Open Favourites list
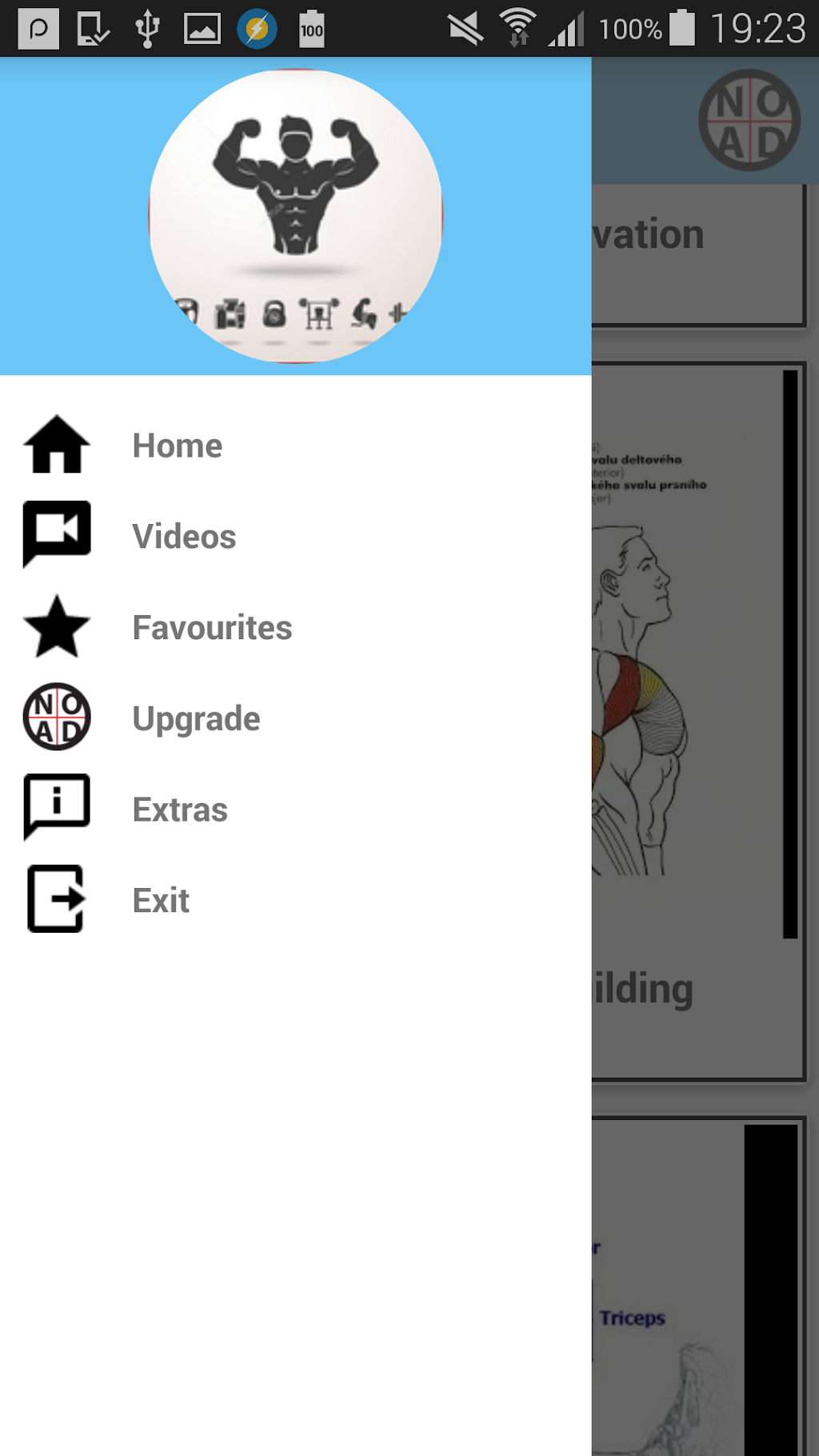The width and height of the screenshot is (819, 1456). tap(211, 628)
